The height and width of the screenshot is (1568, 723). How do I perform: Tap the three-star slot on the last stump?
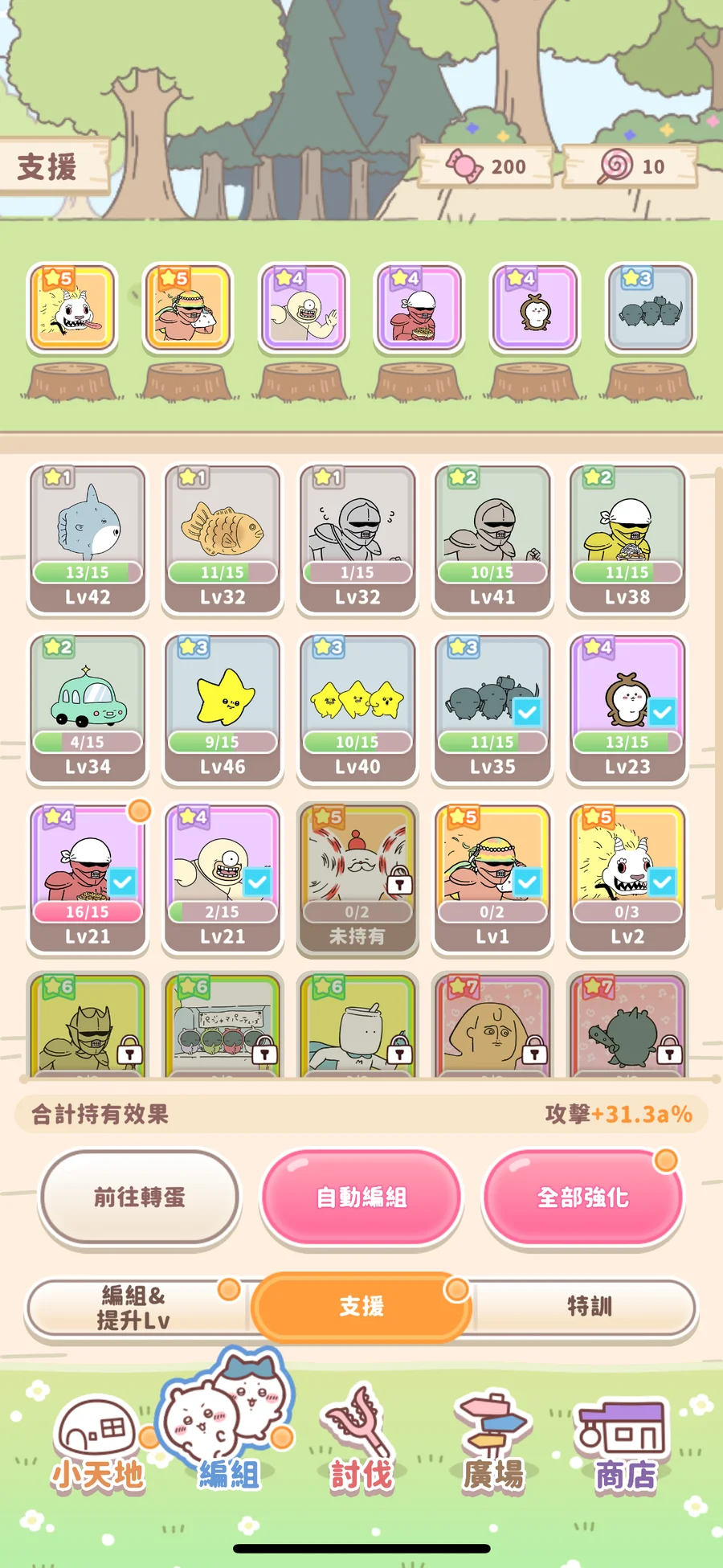click(651, 309)
